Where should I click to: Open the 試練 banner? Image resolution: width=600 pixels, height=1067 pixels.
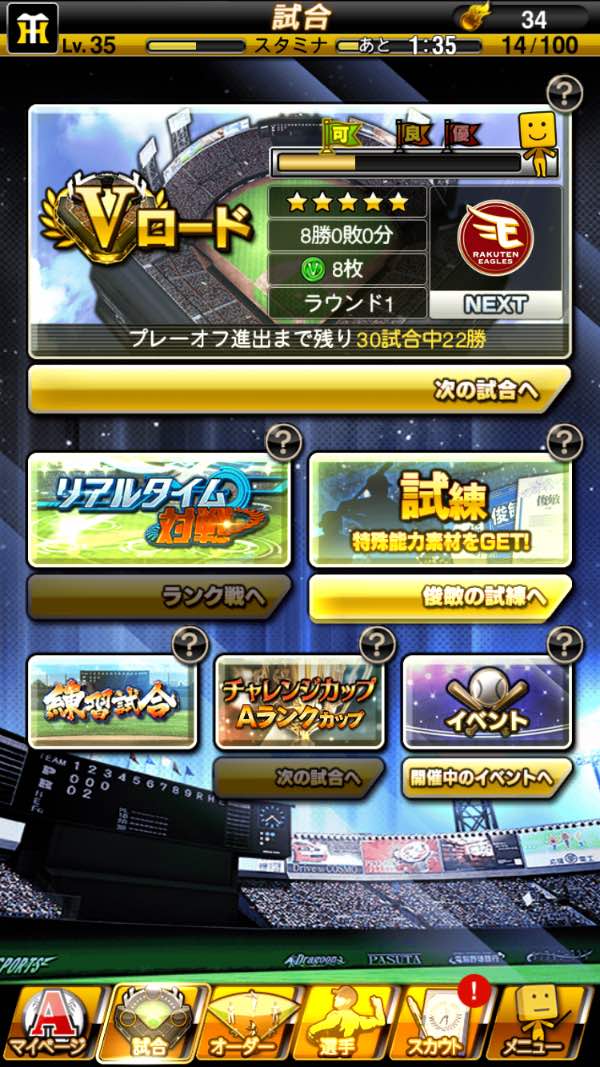coord(440,510)
